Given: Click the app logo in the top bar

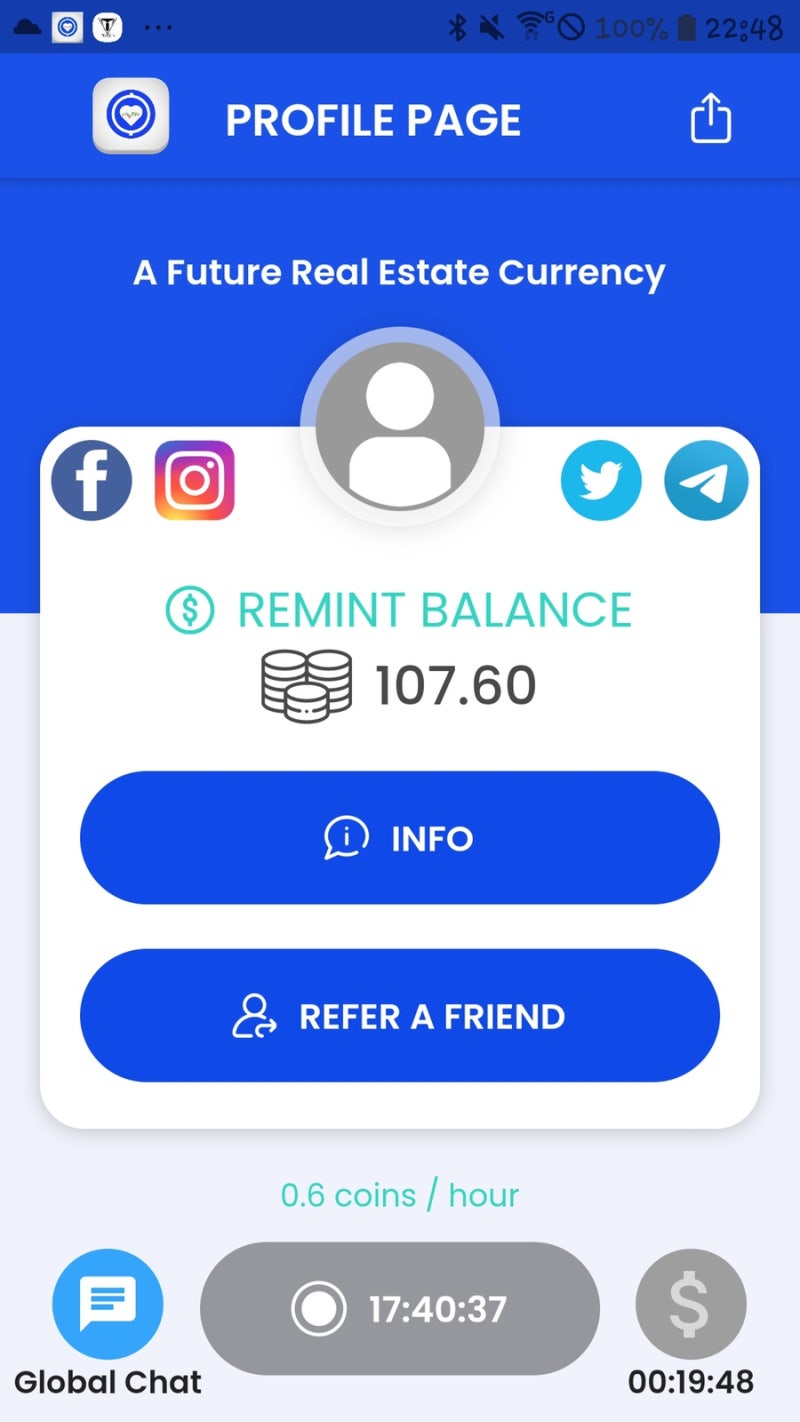Looking at the screenshot, I should pyautogui.click(x=131, y=115).
